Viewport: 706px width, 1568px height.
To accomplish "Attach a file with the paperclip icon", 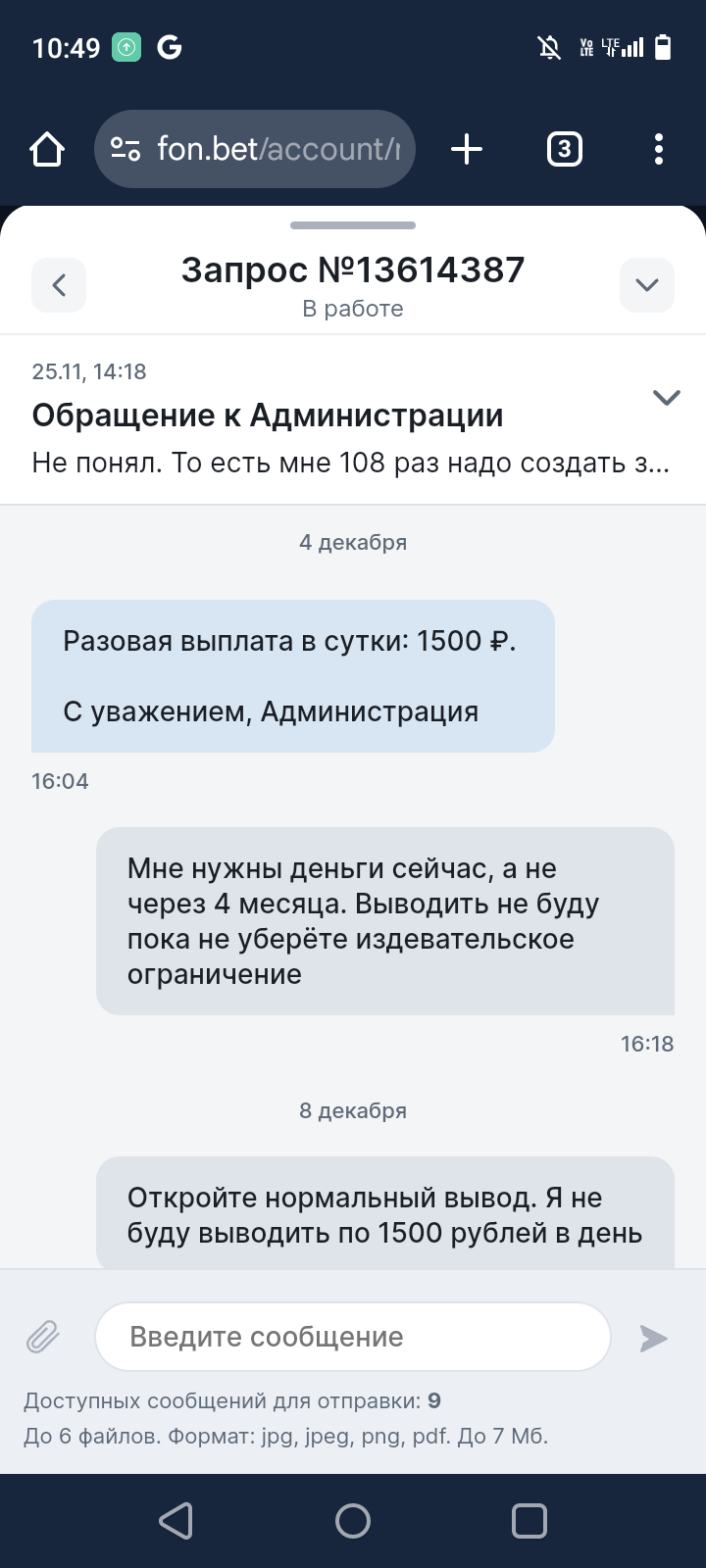I will point(42,1337).
